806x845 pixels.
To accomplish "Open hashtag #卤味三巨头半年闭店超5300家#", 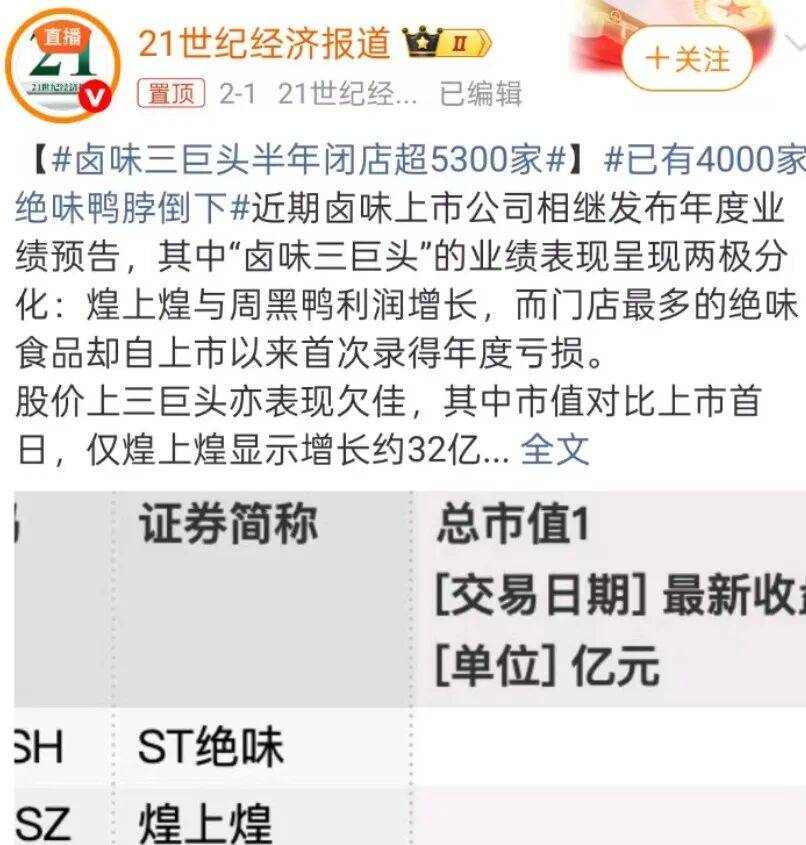I will tap(310, 160).
